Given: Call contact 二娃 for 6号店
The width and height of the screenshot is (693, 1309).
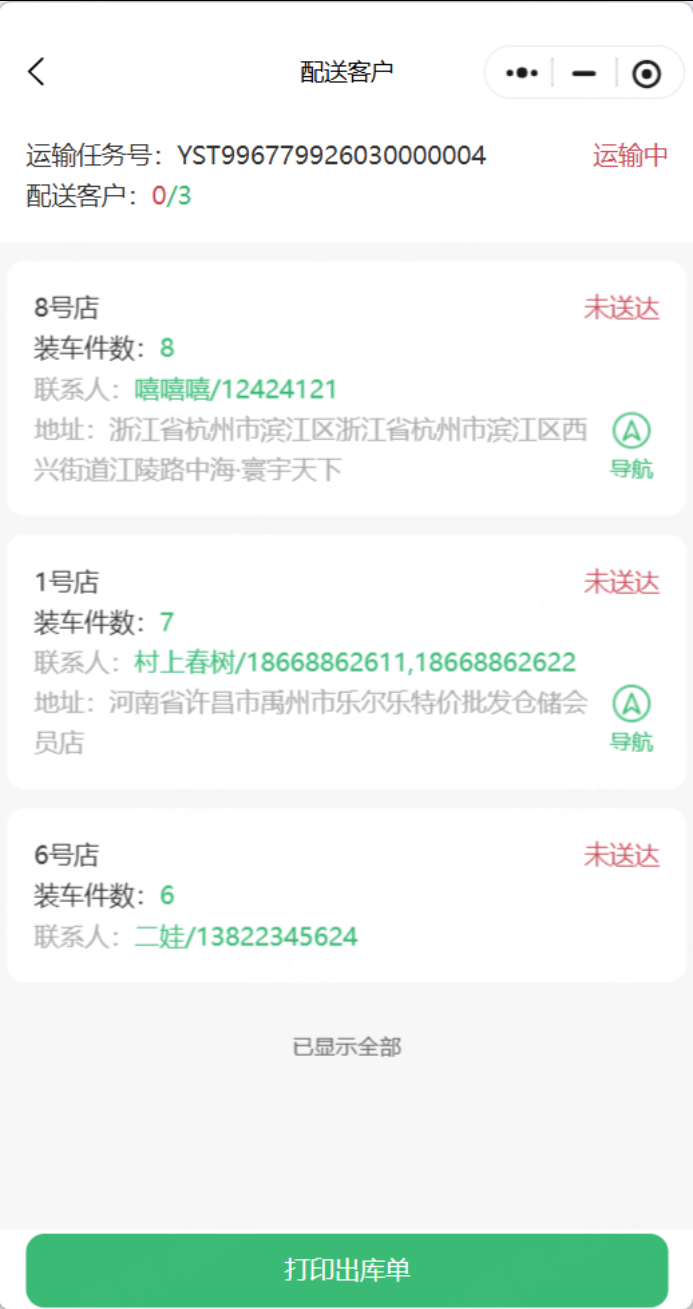Looking at the screenshot, I should (246, 937).
